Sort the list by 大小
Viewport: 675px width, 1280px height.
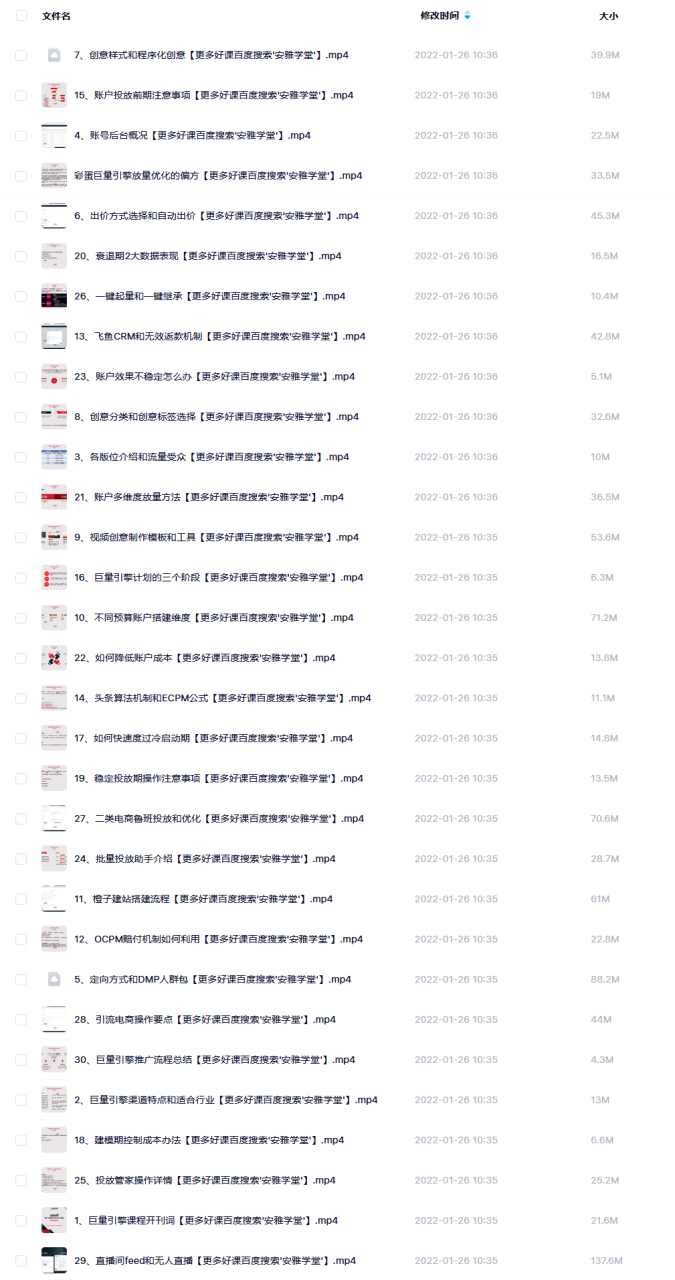point(608,16)
